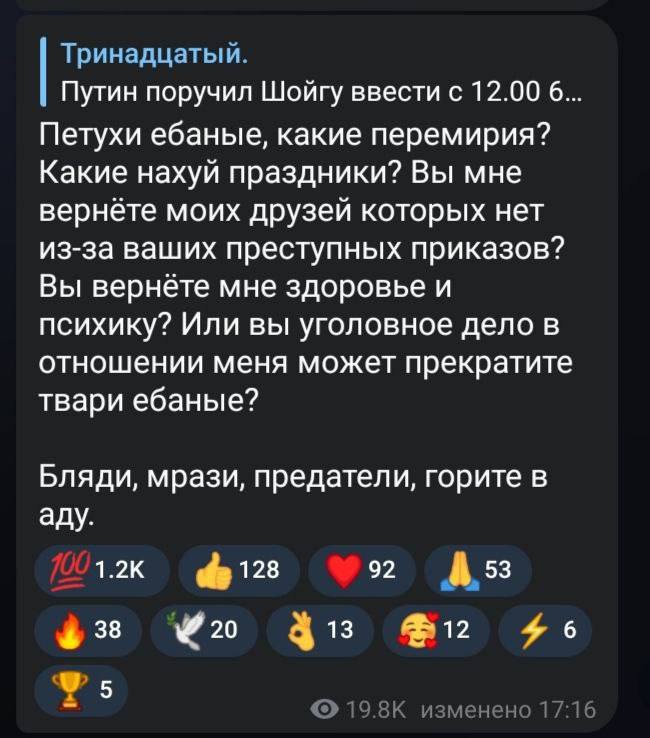
Task: Add the fire reaction
Action: tap(87, 631)
